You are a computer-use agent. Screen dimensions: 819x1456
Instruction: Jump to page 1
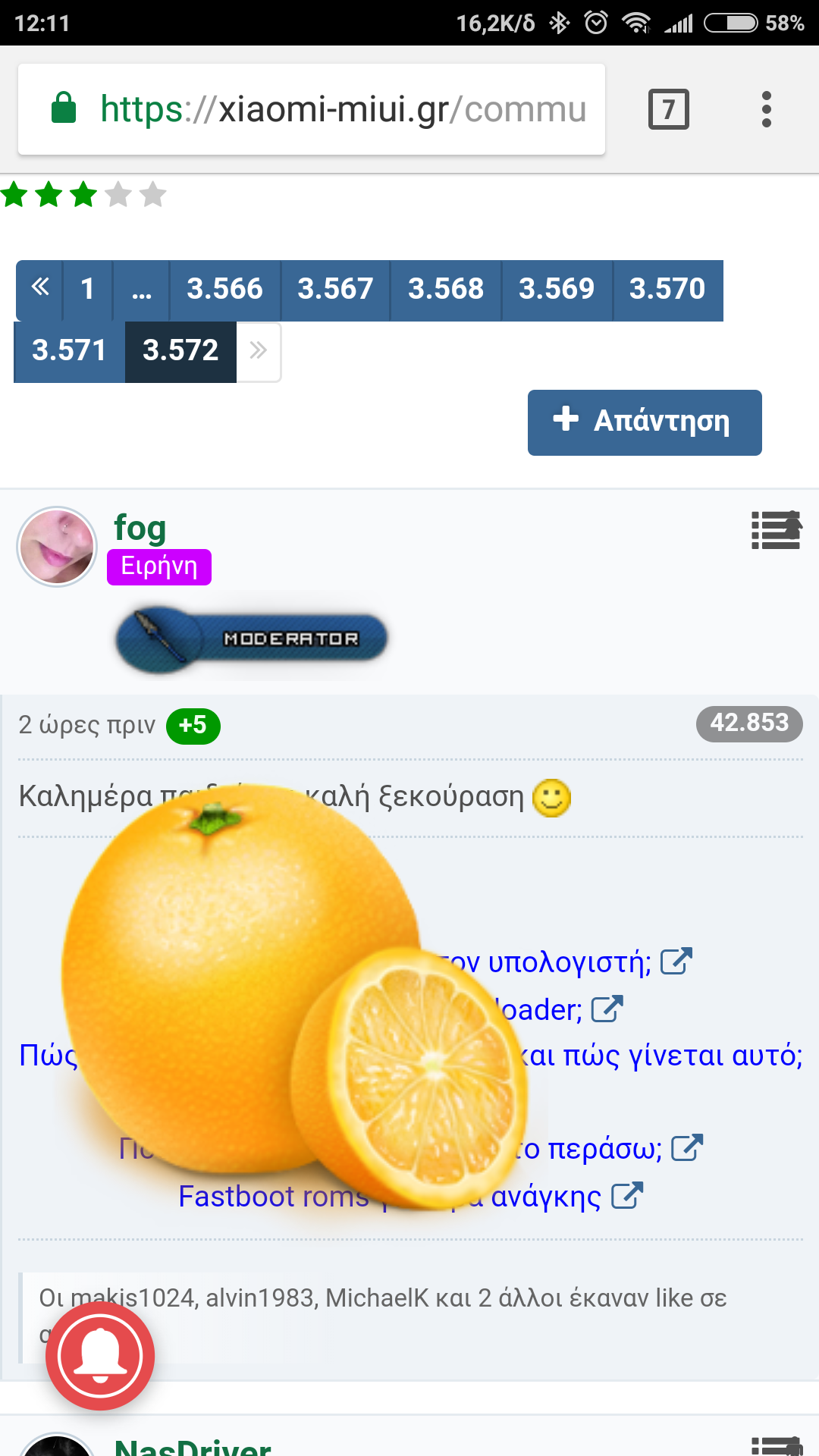coord(88,289)
